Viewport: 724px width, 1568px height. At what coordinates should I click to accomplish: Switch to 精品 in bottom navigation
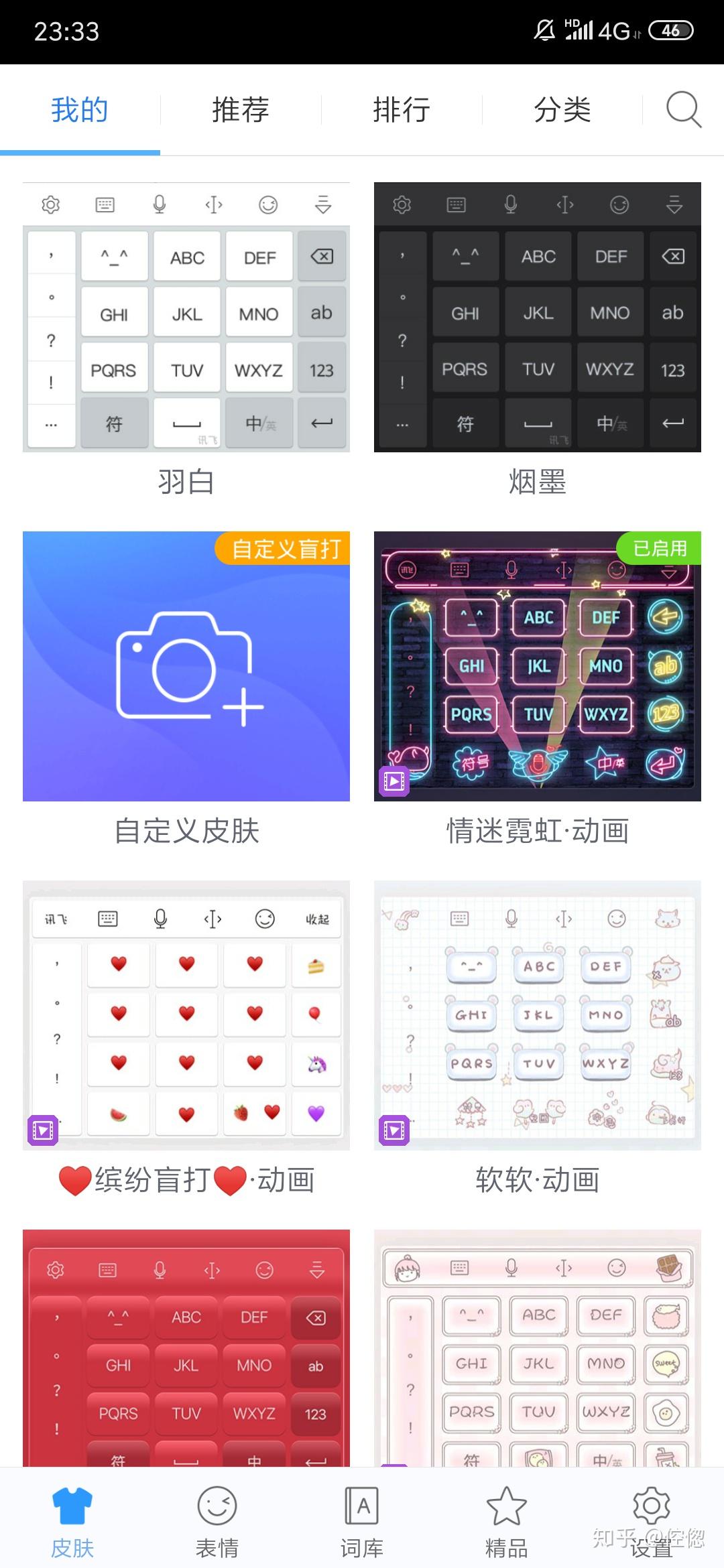507,1519
